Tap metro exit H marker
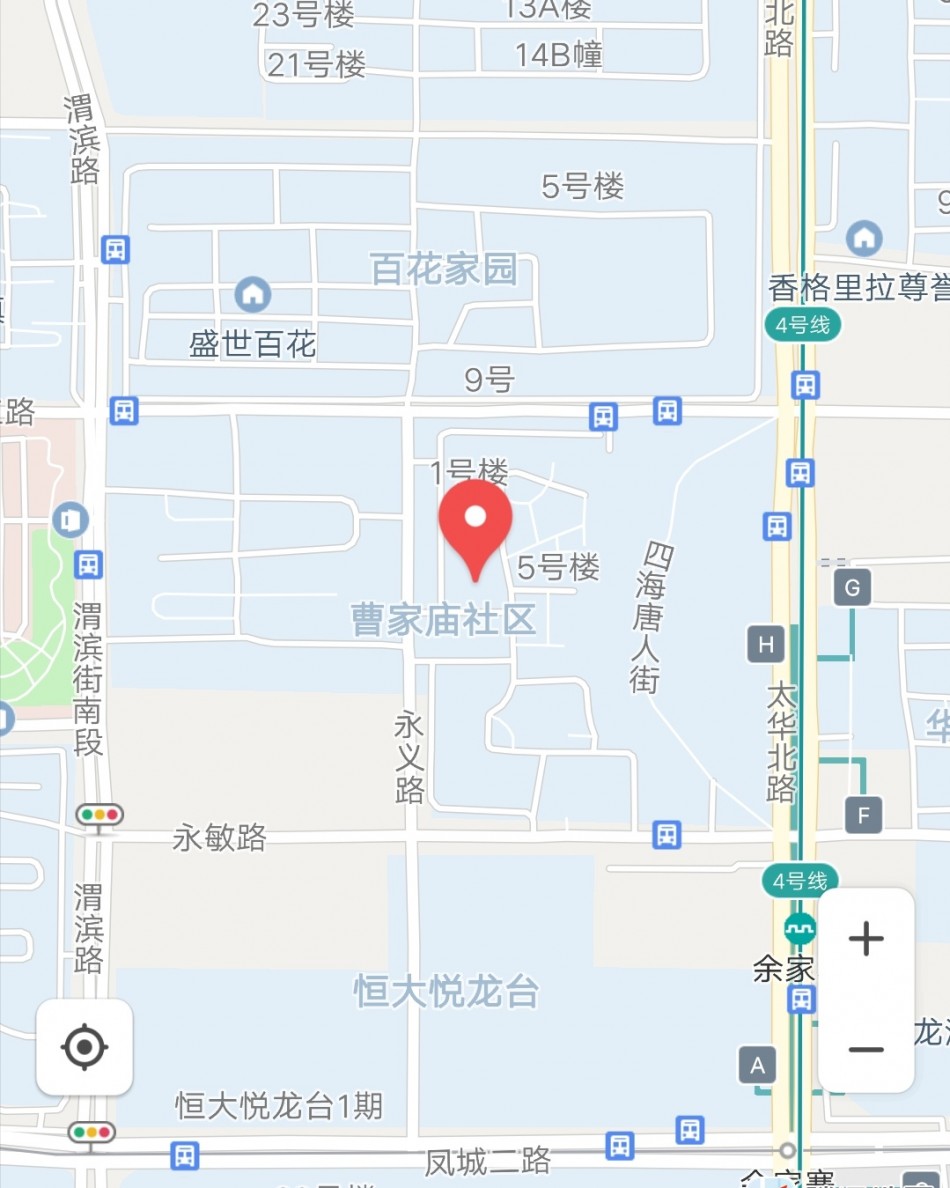Image resolution: width=950 pixels, height=1188 pixels. point(766,645)
